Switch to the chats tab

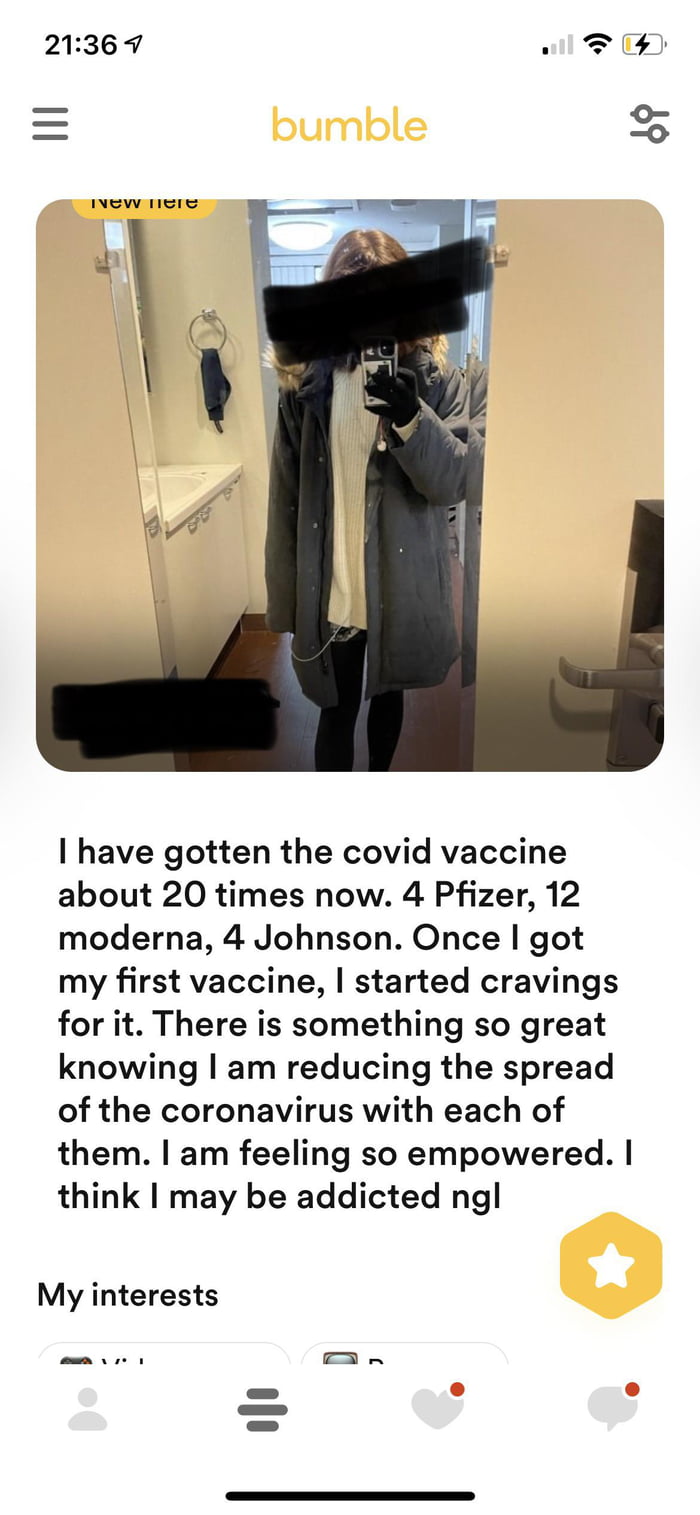(x=612, y=1408)
